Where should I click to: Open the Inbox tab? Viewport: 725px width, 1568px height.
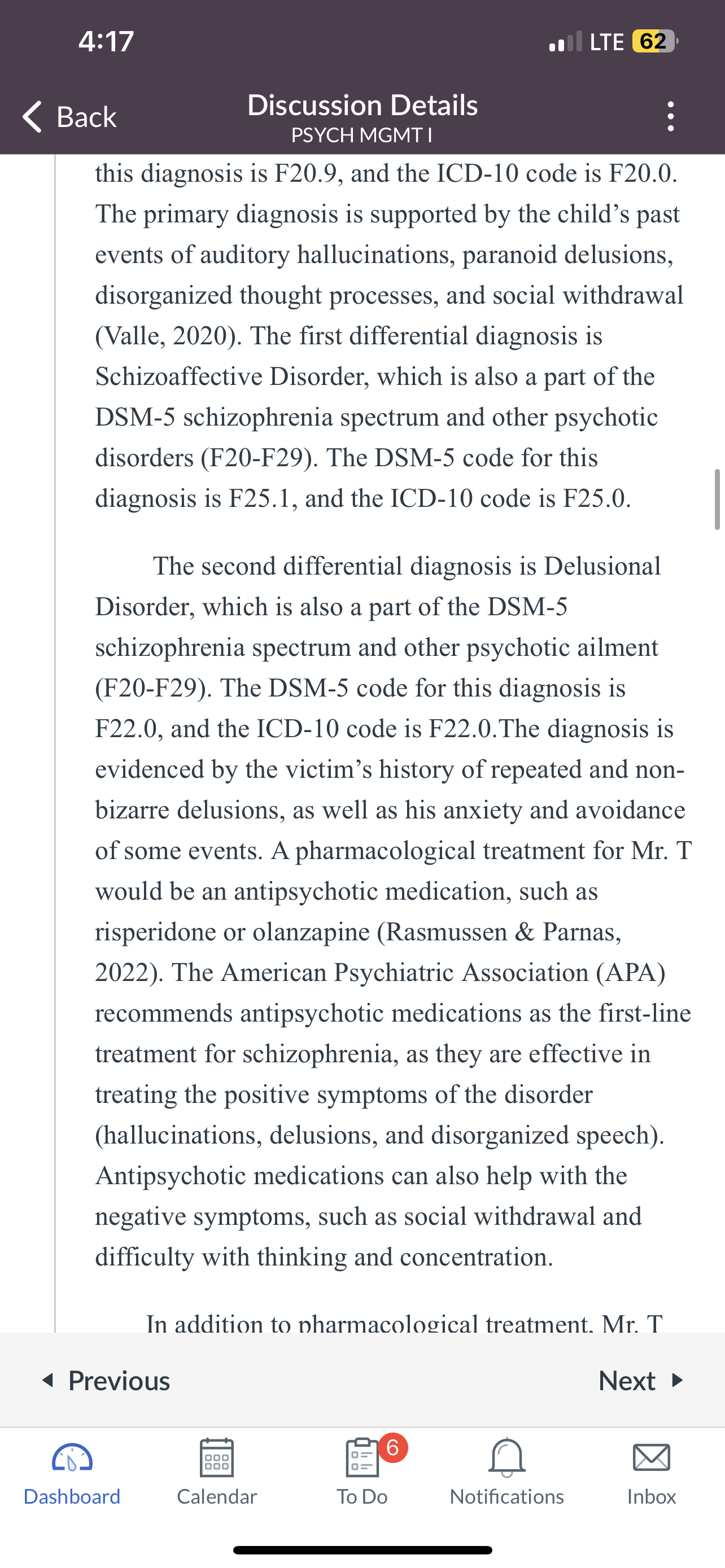[652, 1472]
